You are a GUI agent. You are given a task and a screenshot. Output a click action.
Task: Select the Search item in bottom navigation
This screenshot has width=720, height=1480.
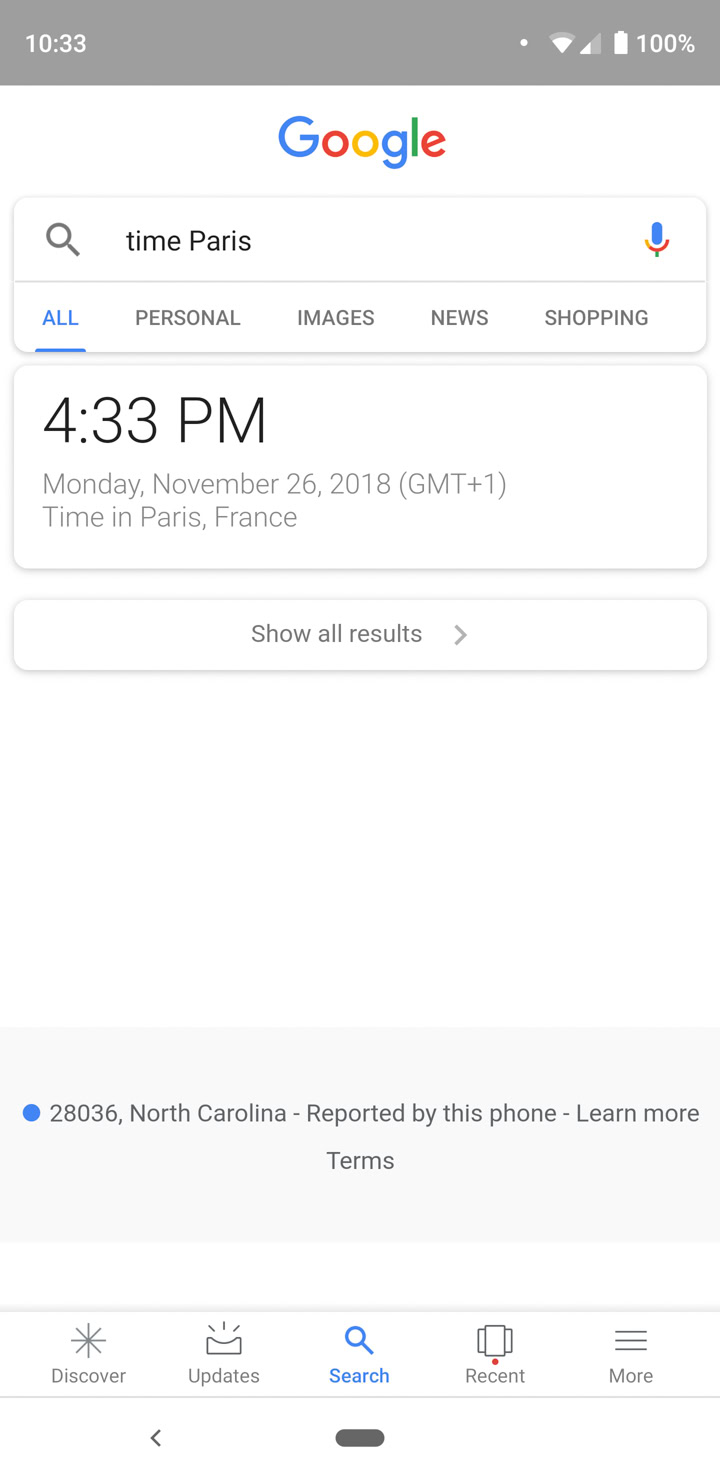[359, 1354]
